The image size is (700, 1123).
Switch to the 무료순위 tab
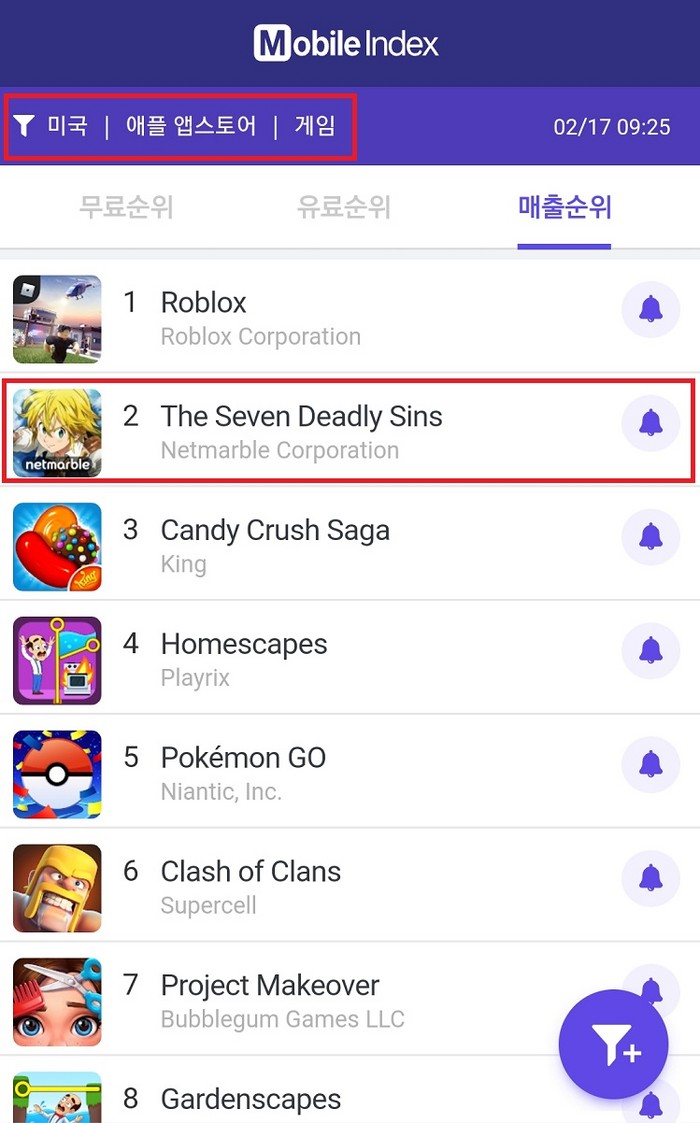[x=126, y=207]
